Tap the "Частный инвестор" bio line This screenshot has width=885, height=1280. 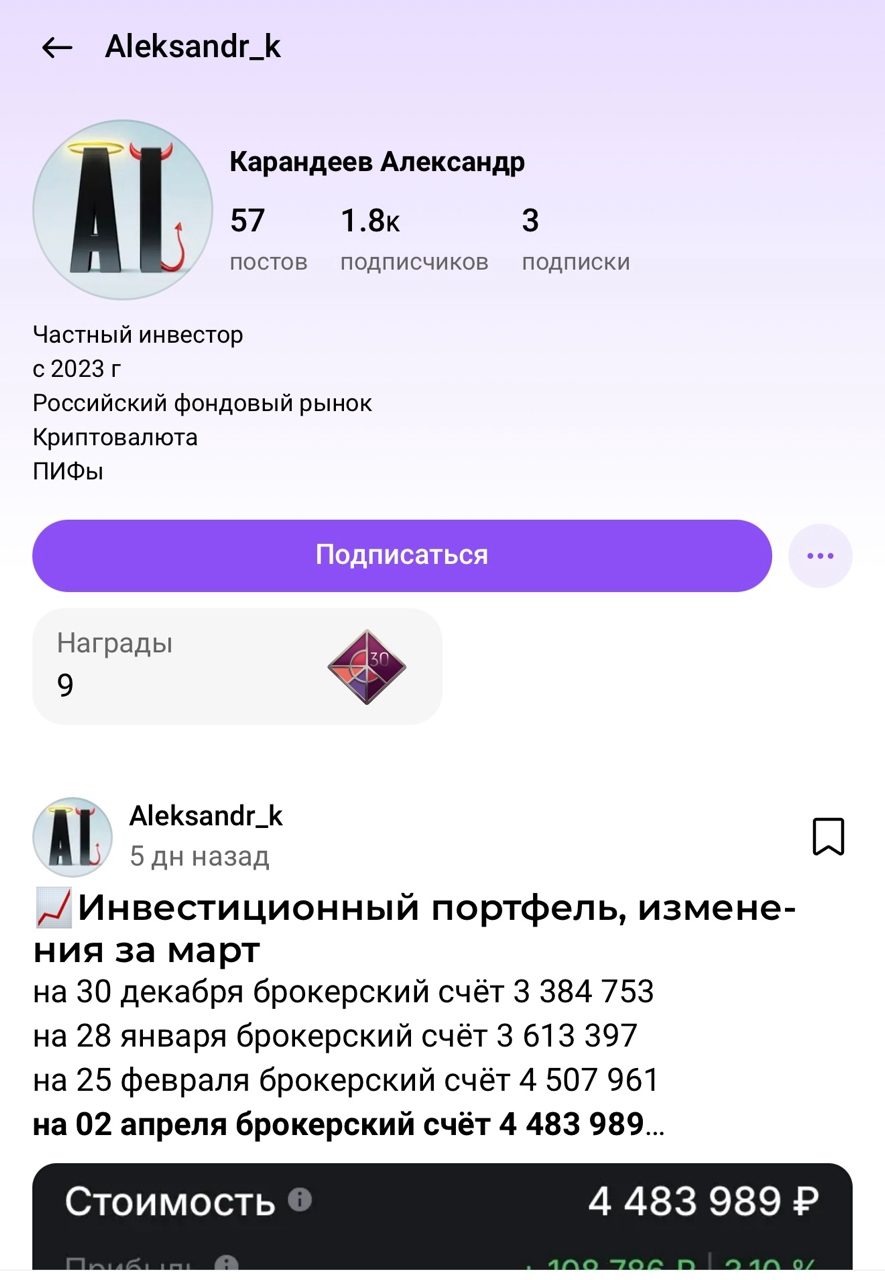[137, 334]
